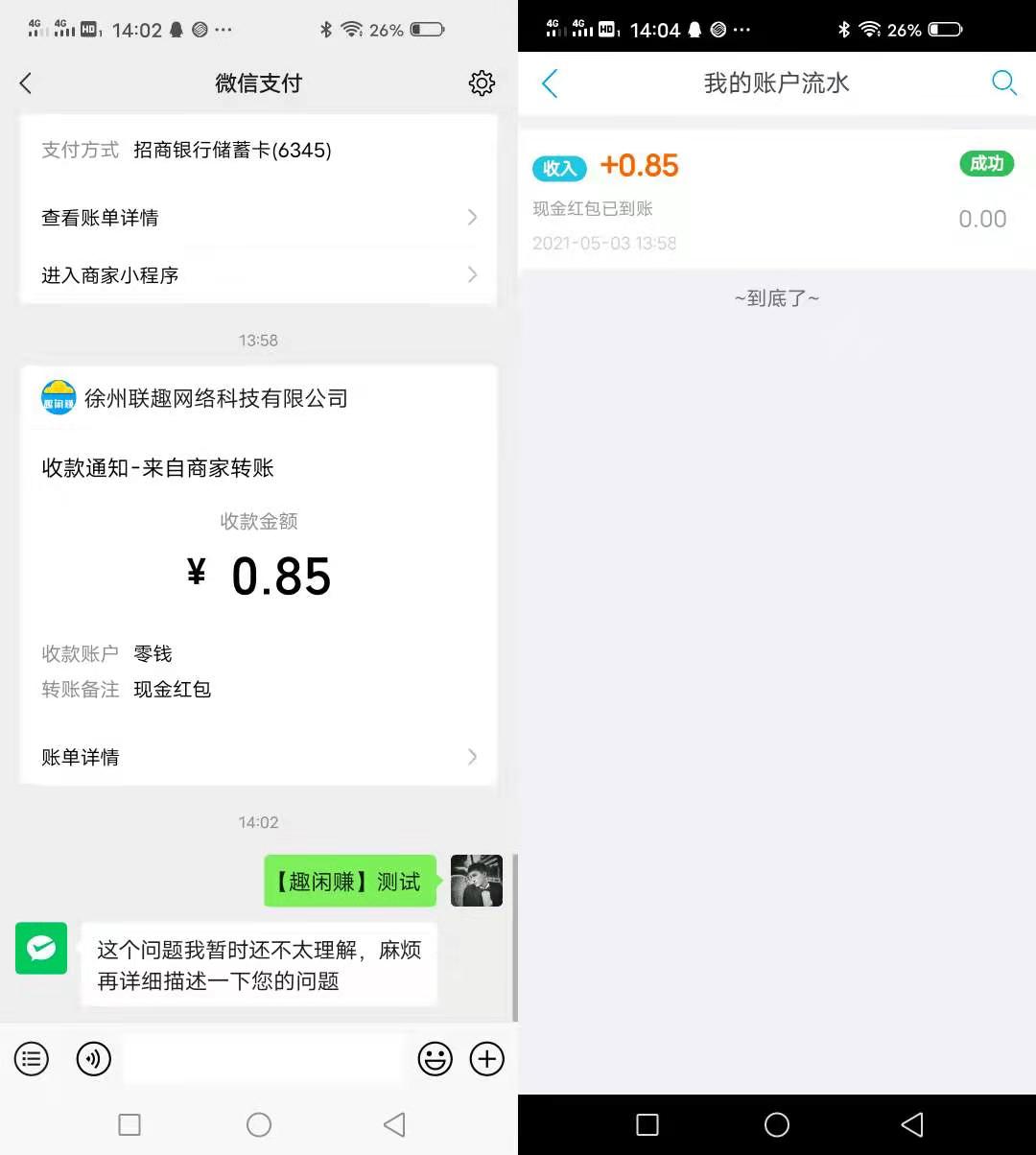Viewport: 1036px width, 1155px height.
Task: Search in 我的账户流水
Action: [1003, 83]
